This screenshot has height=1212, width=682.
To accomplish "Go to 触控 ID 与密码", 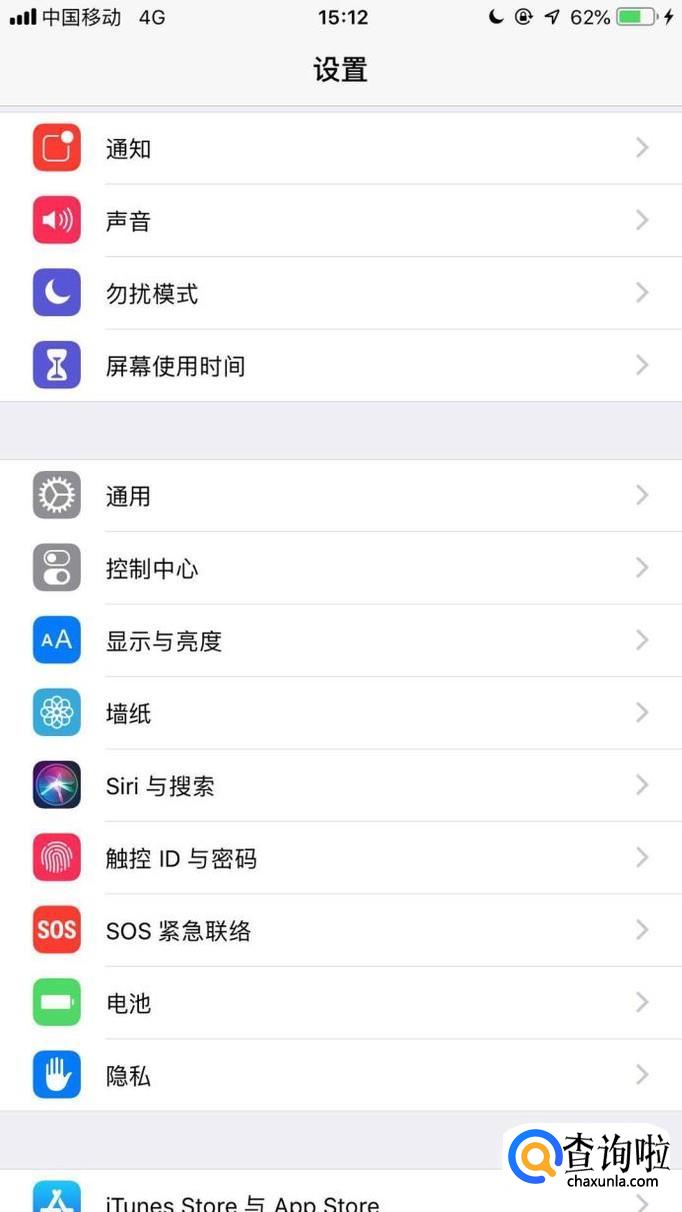I will (340, 858).
